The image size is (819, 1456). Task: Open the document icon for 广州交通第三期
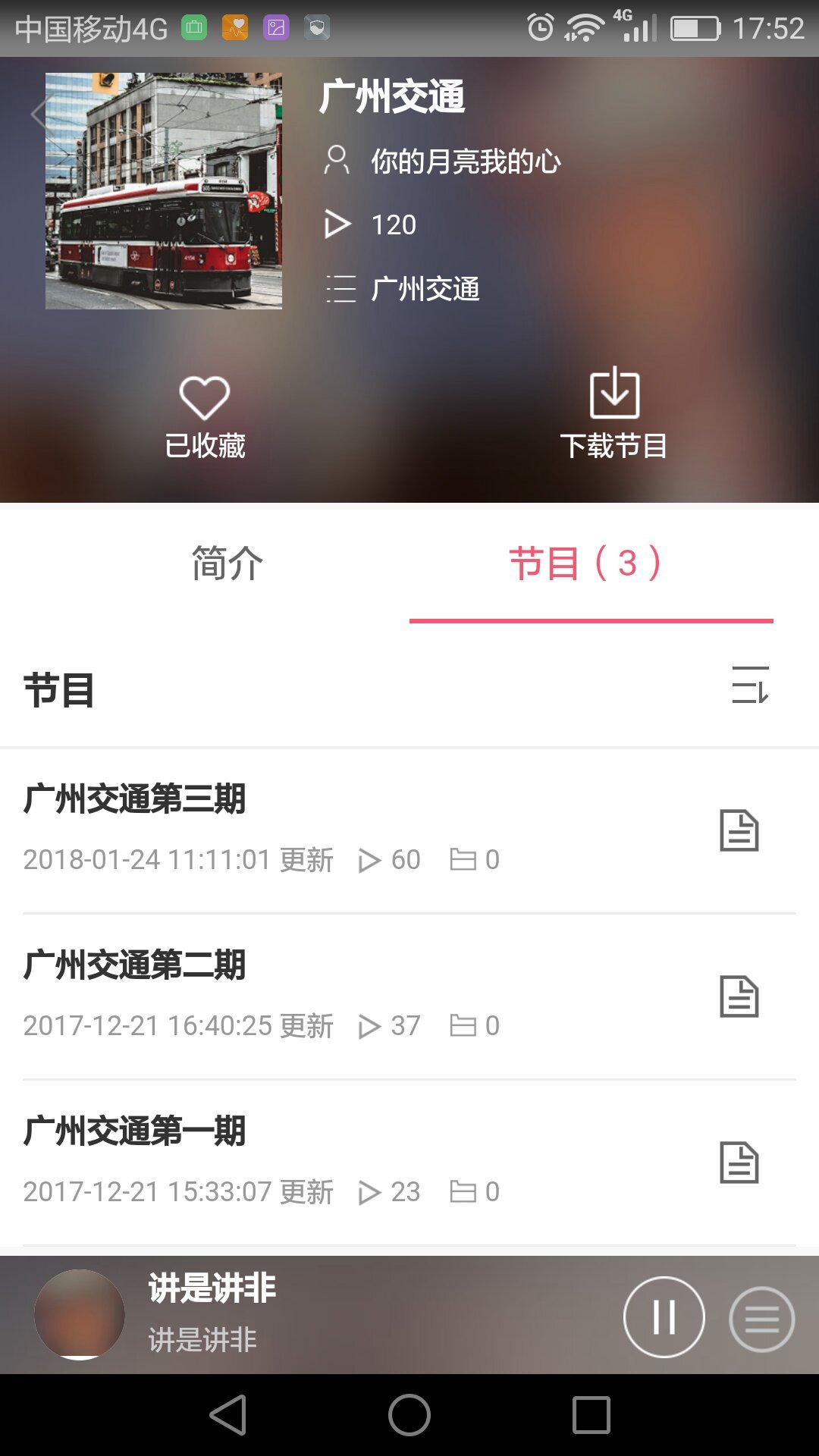click(739, 830)
